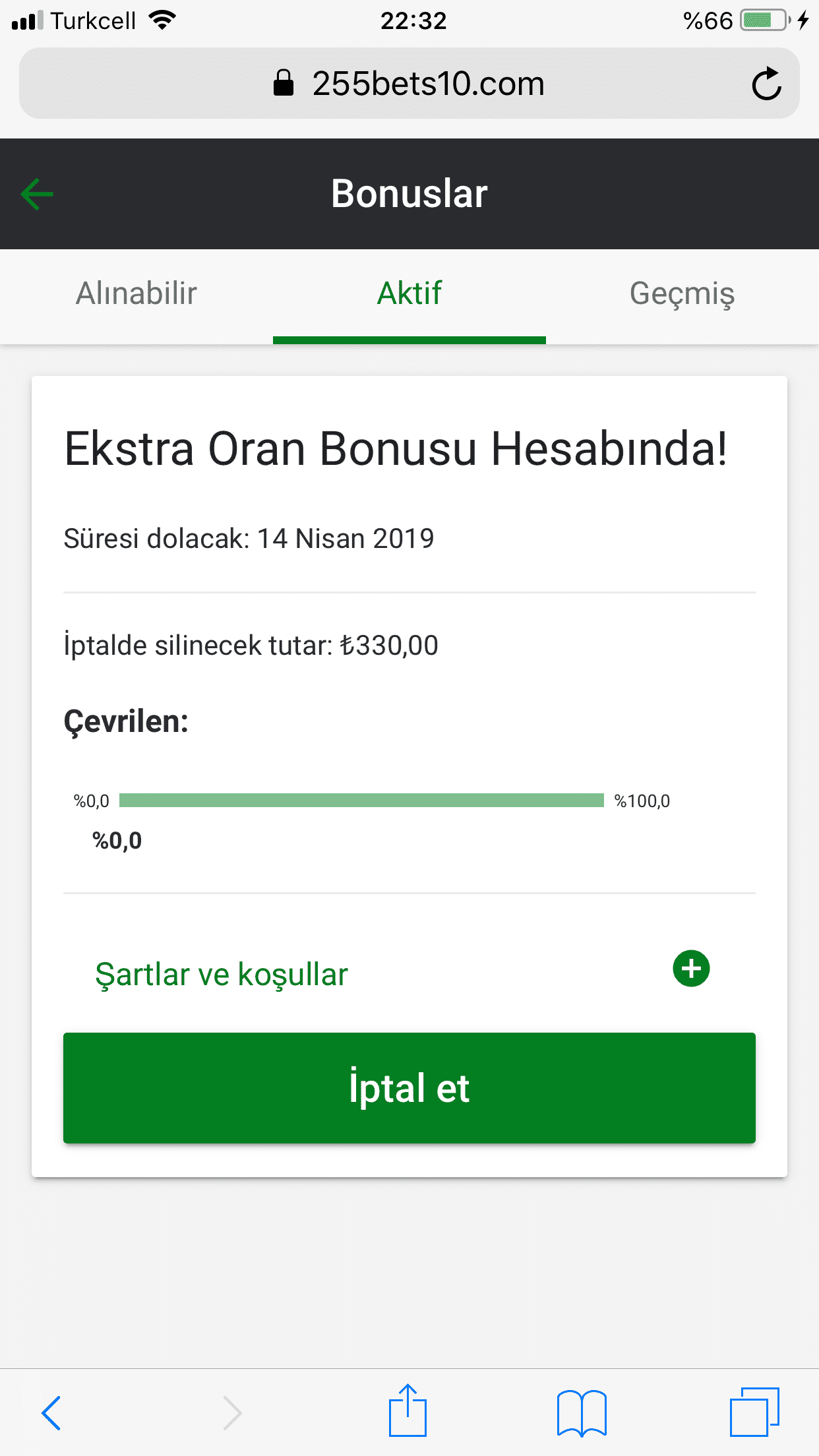This screenshot has width=819, height=1456.
Task: Open the Geçmiş tab
Action: (682, 293)
